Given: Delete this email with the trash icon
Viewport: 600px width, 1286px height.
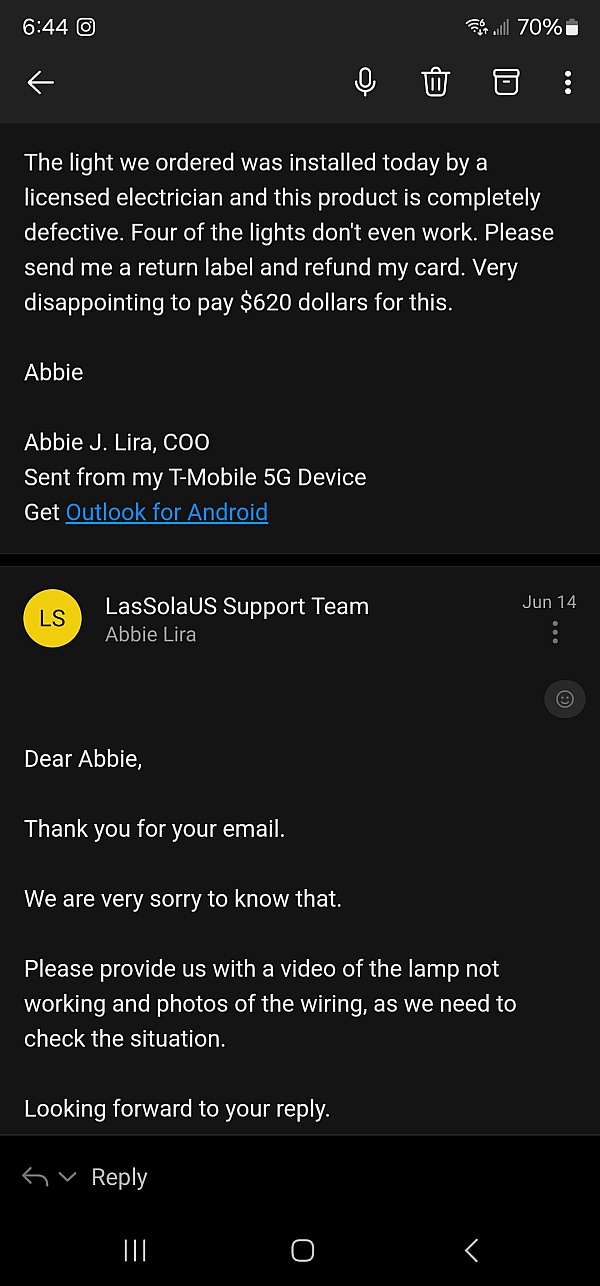Looking at the screenshot, I should point(435,82).
